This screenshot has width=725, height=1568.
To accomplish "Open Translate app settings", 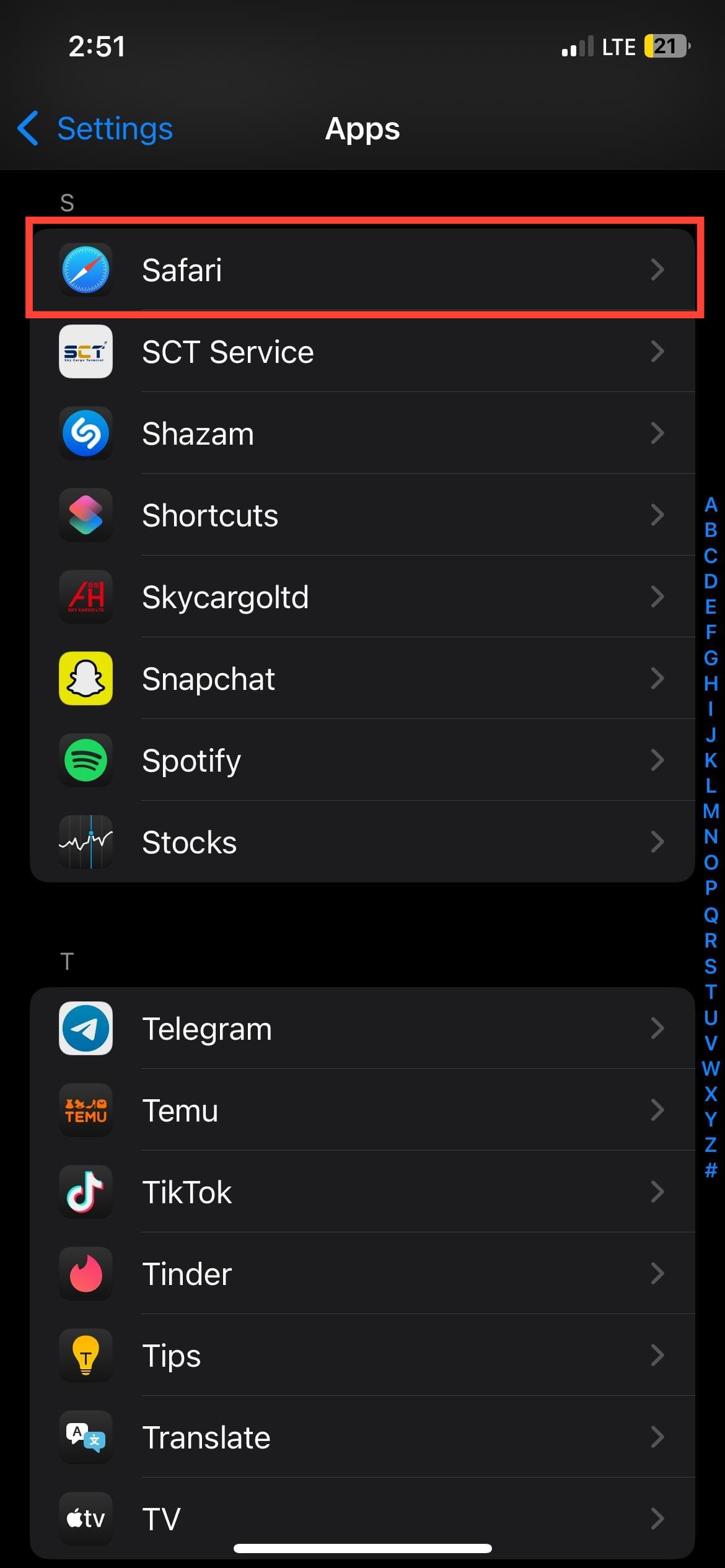I will (362, 1437).
